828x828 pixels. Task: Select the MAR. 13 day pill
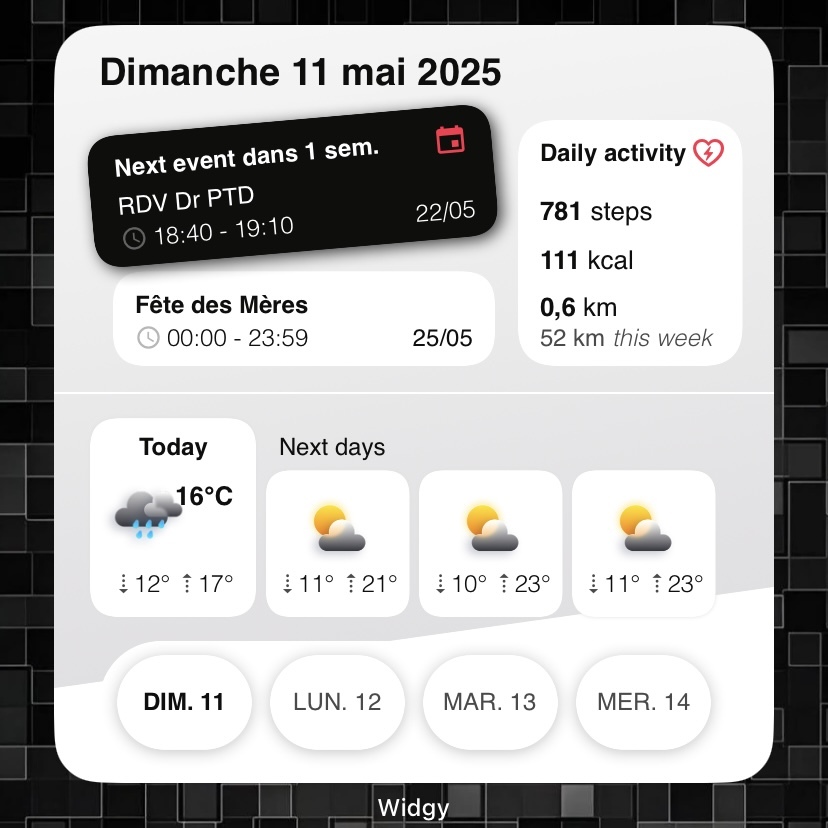coord(490,702)
